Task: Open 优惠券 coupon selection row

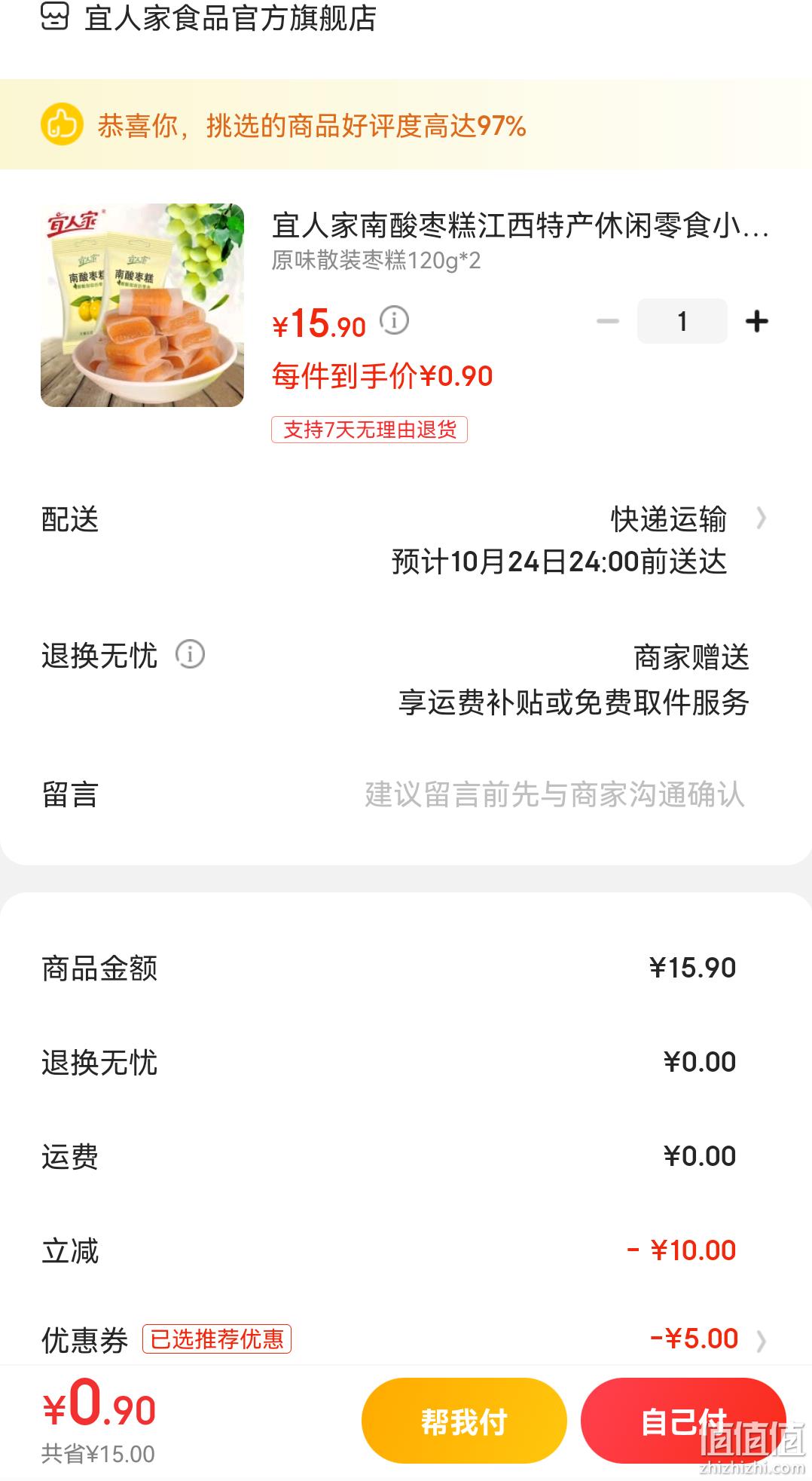Action: click(406, 1339)
